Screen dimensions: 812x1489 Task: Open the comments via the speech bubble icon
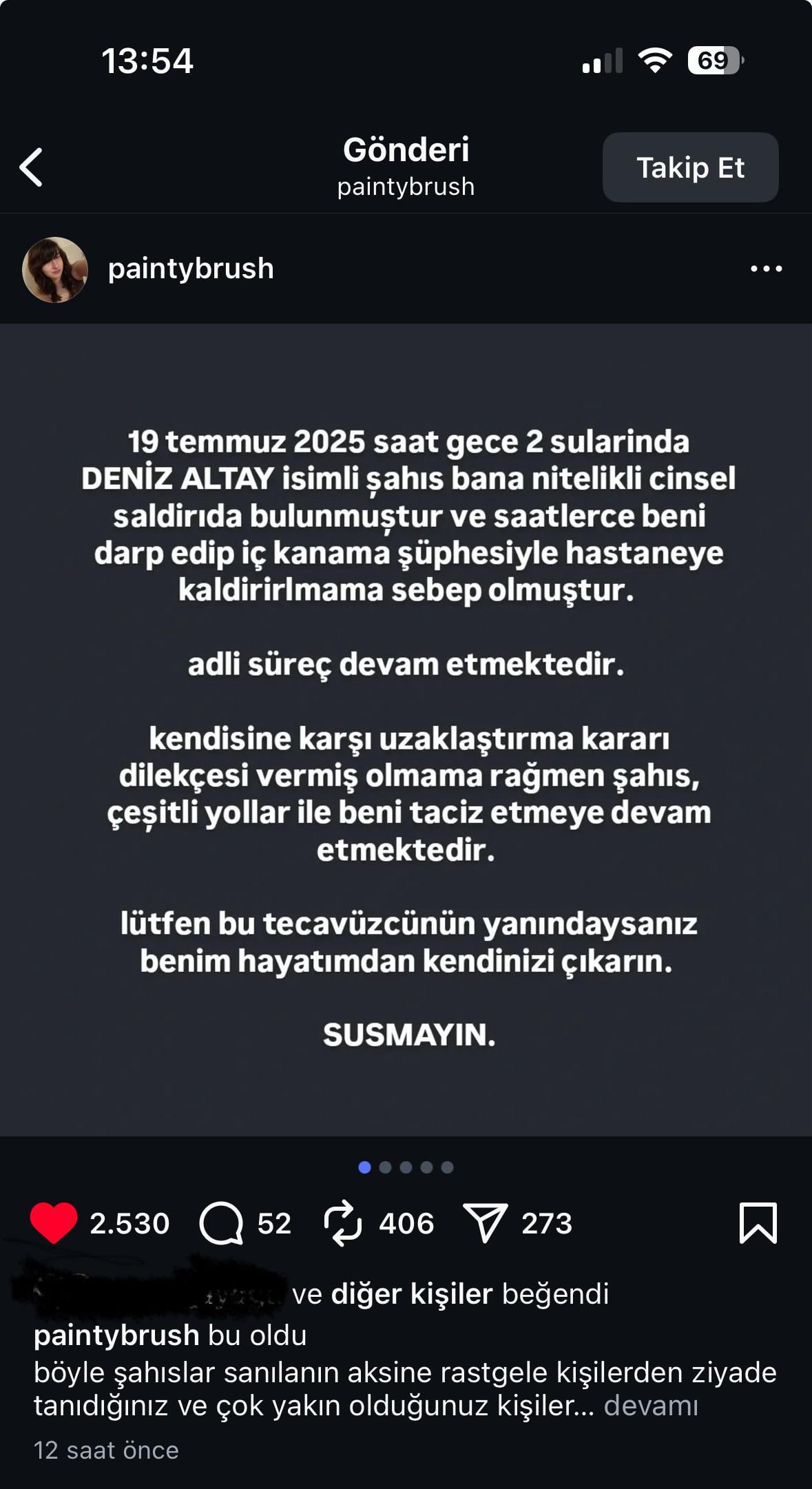tap(221, 1223)
